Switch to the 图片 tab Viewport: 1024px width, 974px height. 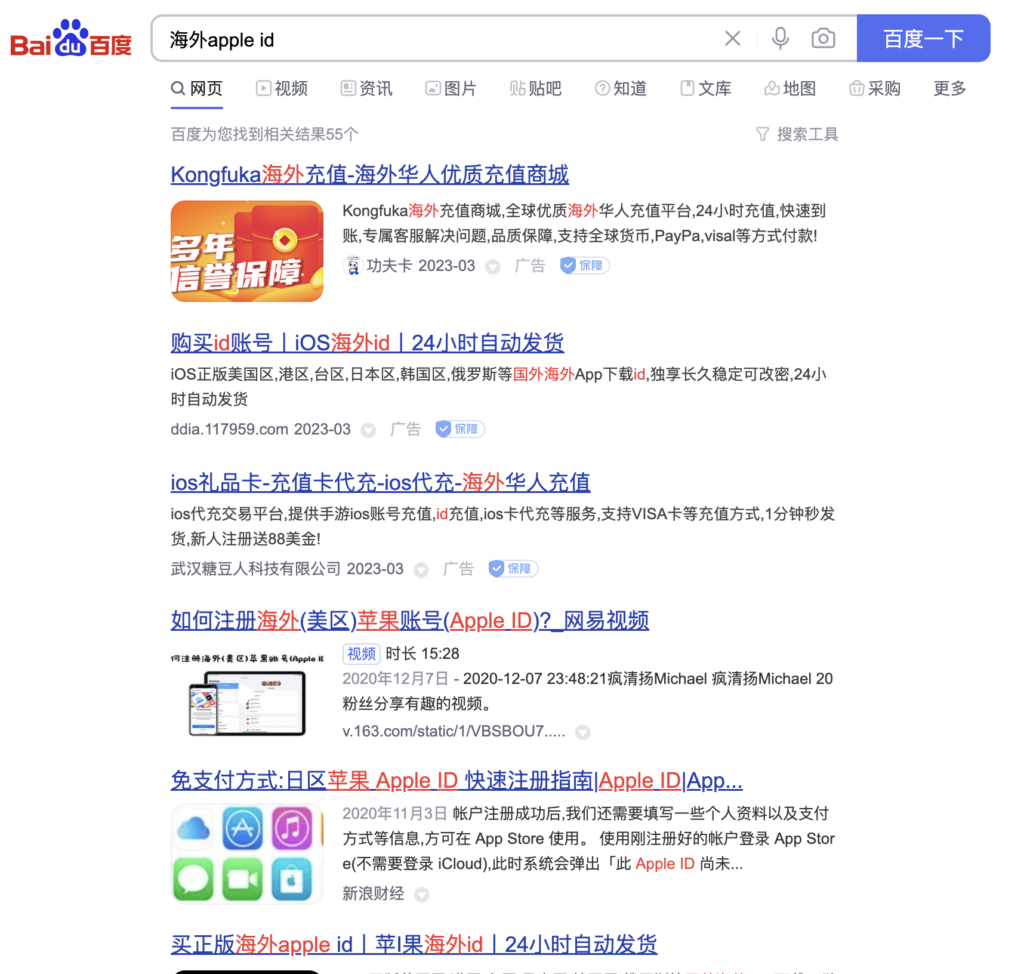[x=450, y=89]
